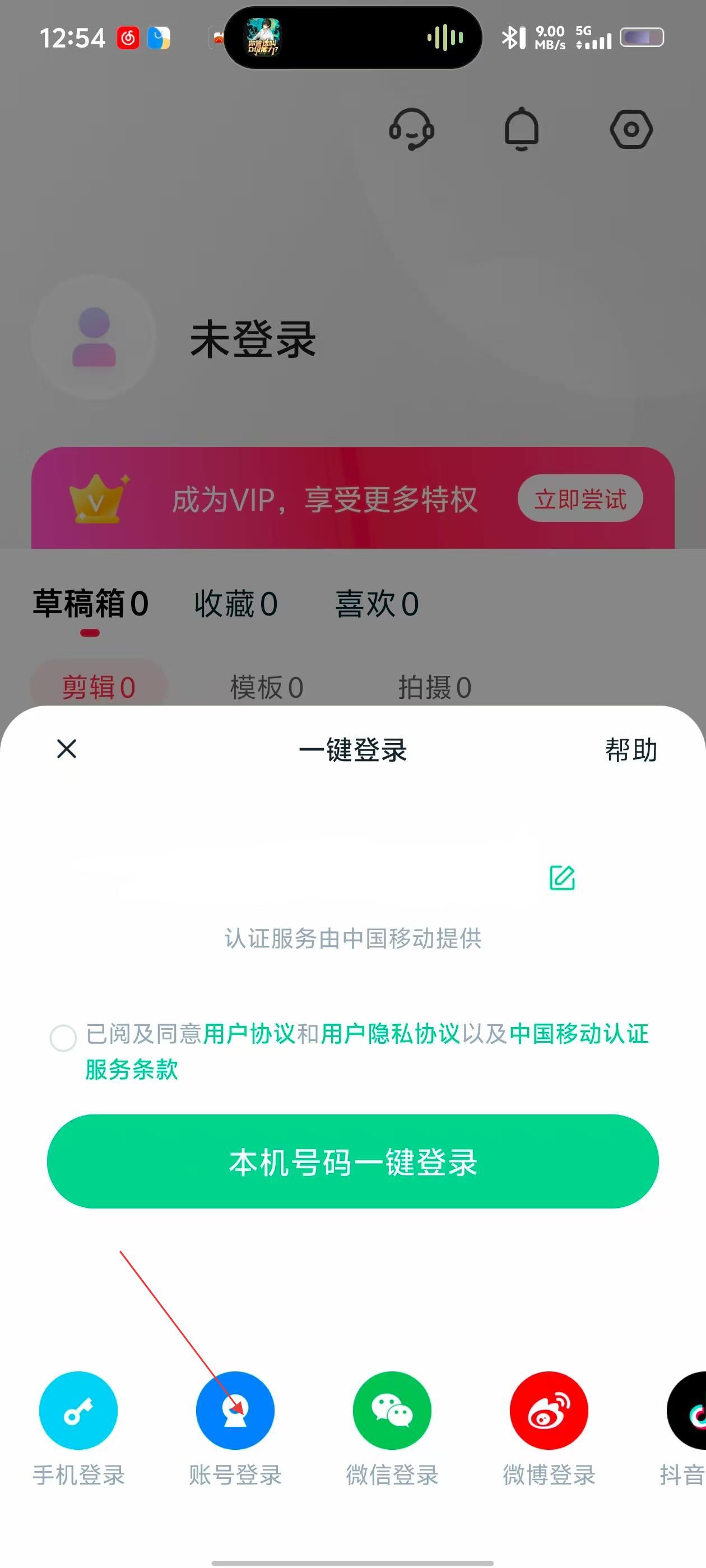The height and width of the screenshot is (1568, 706).
Task: Select 账号登录 account login
Action: pos(235,1411)
